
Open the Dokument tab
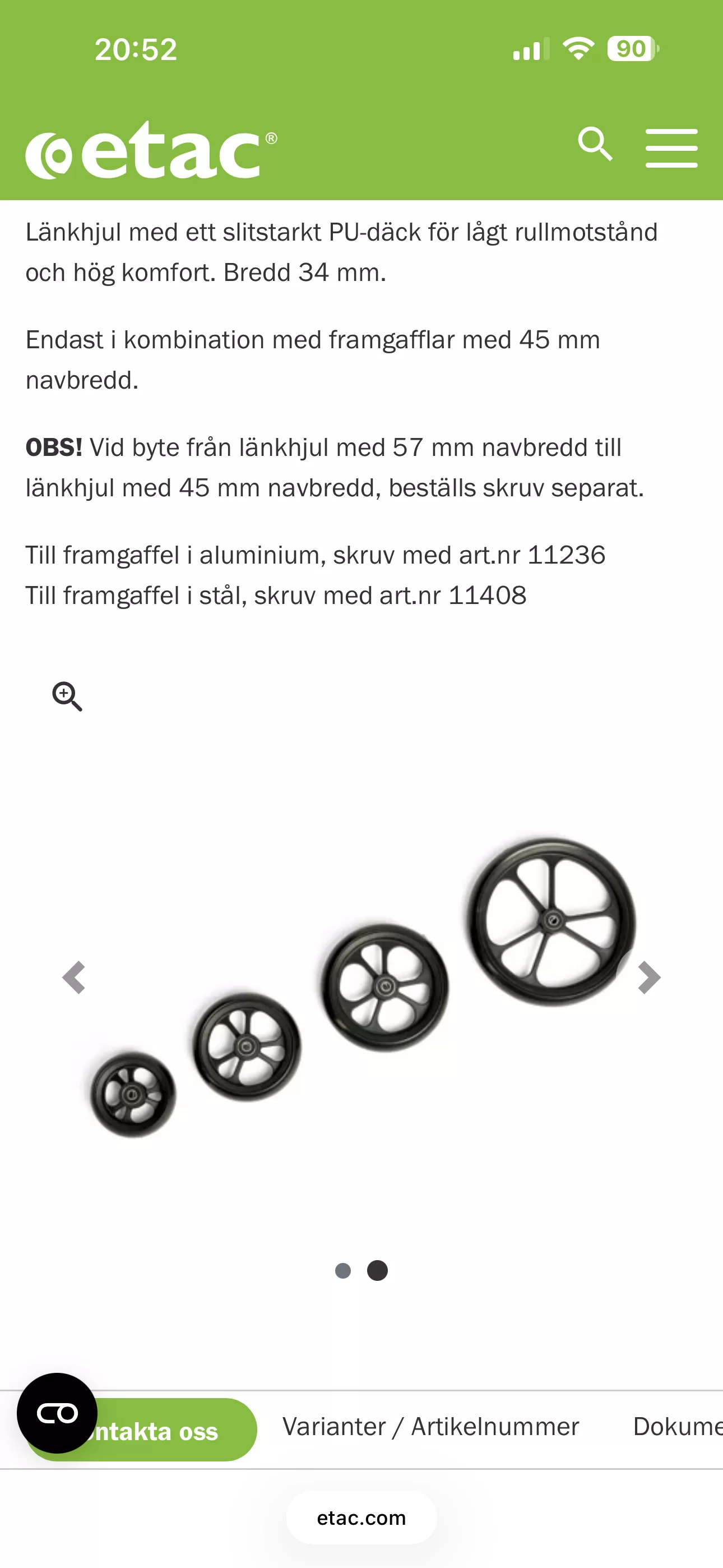676,1427
